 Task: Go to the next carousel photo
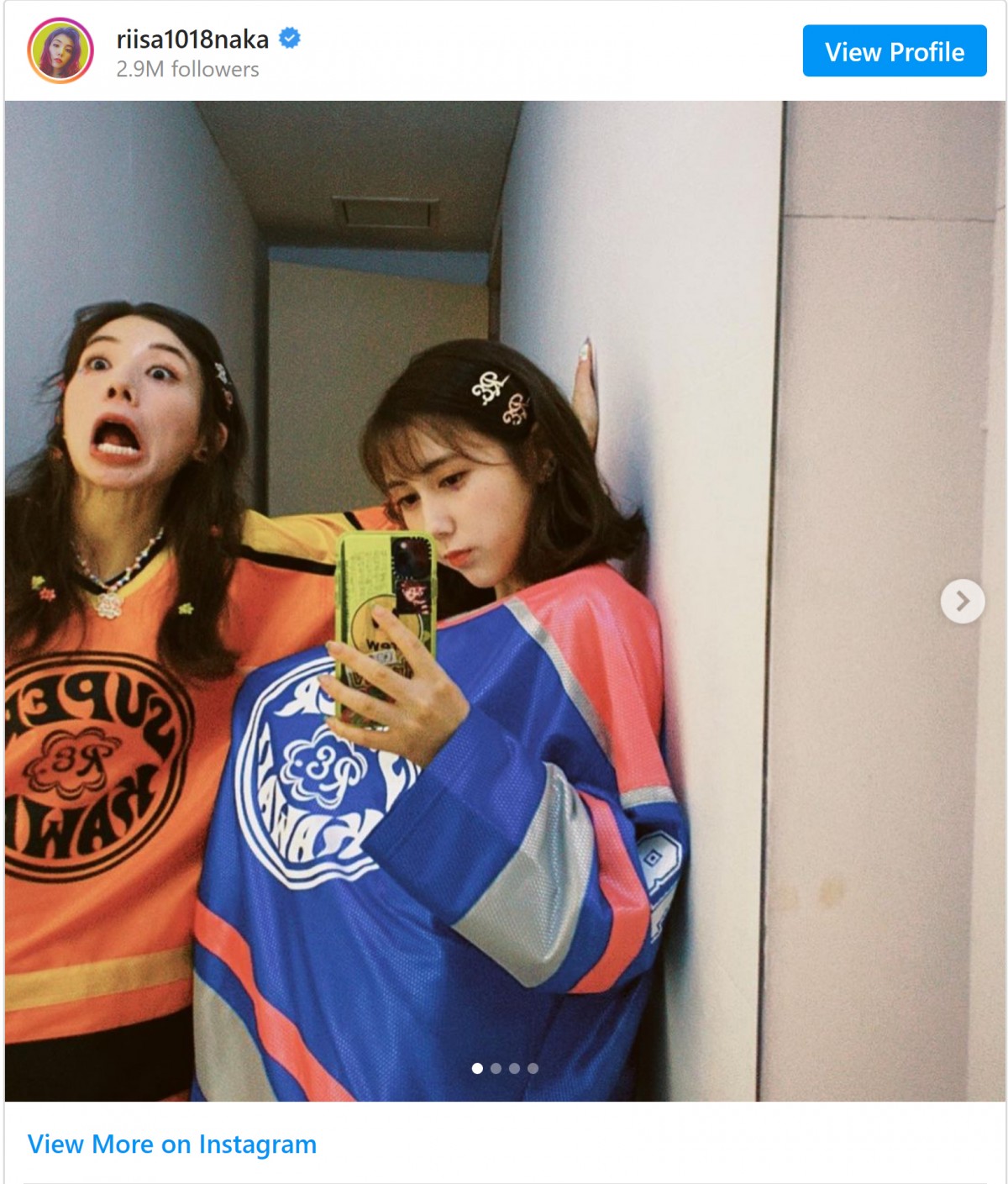click(962, 601)
